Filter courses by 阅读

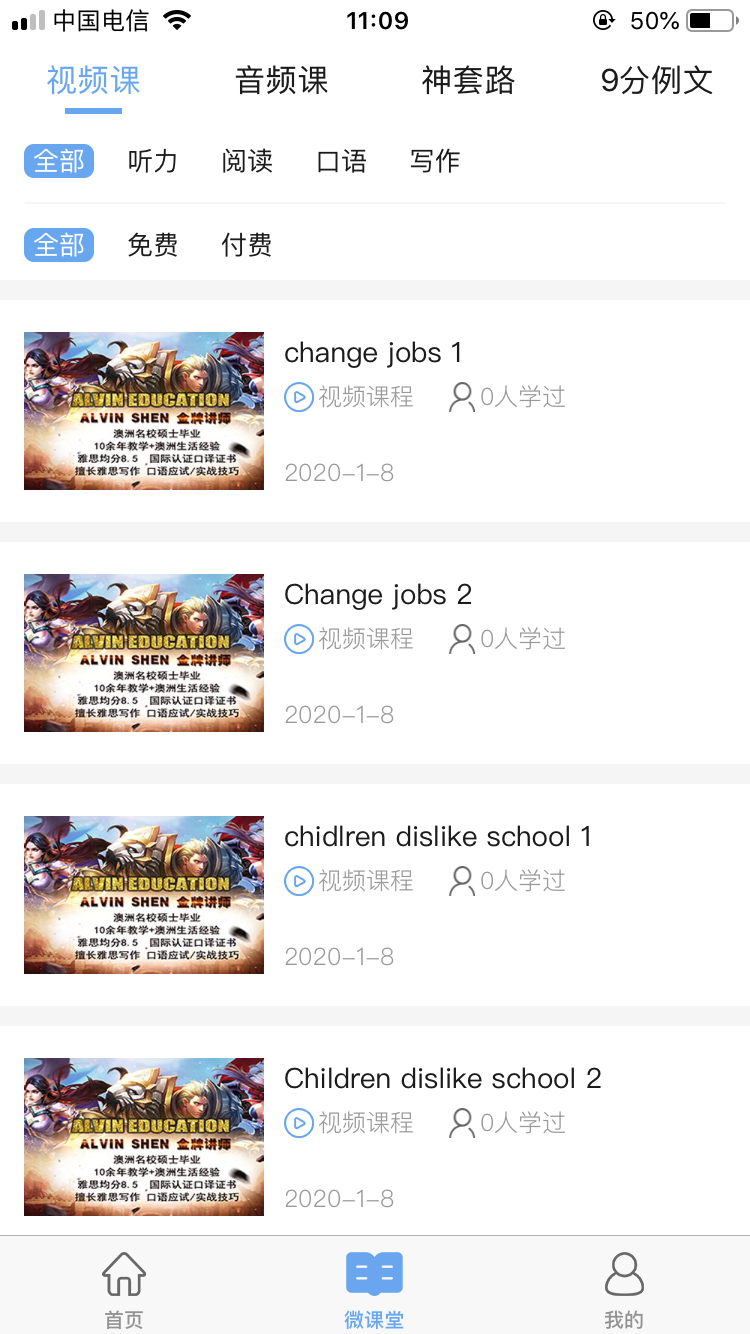coord(247,161)
